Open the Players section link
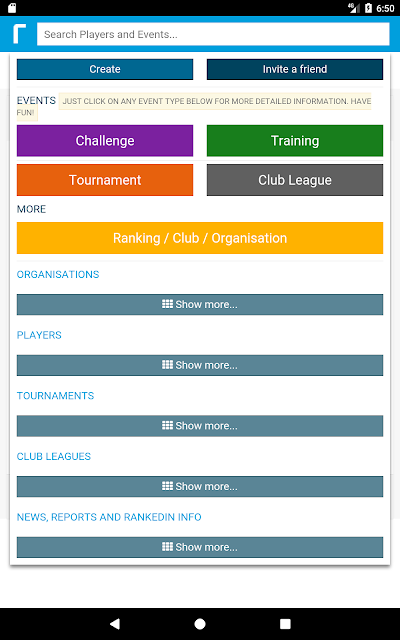The width and height of the screenshot is (400, 640). [39, 335]
